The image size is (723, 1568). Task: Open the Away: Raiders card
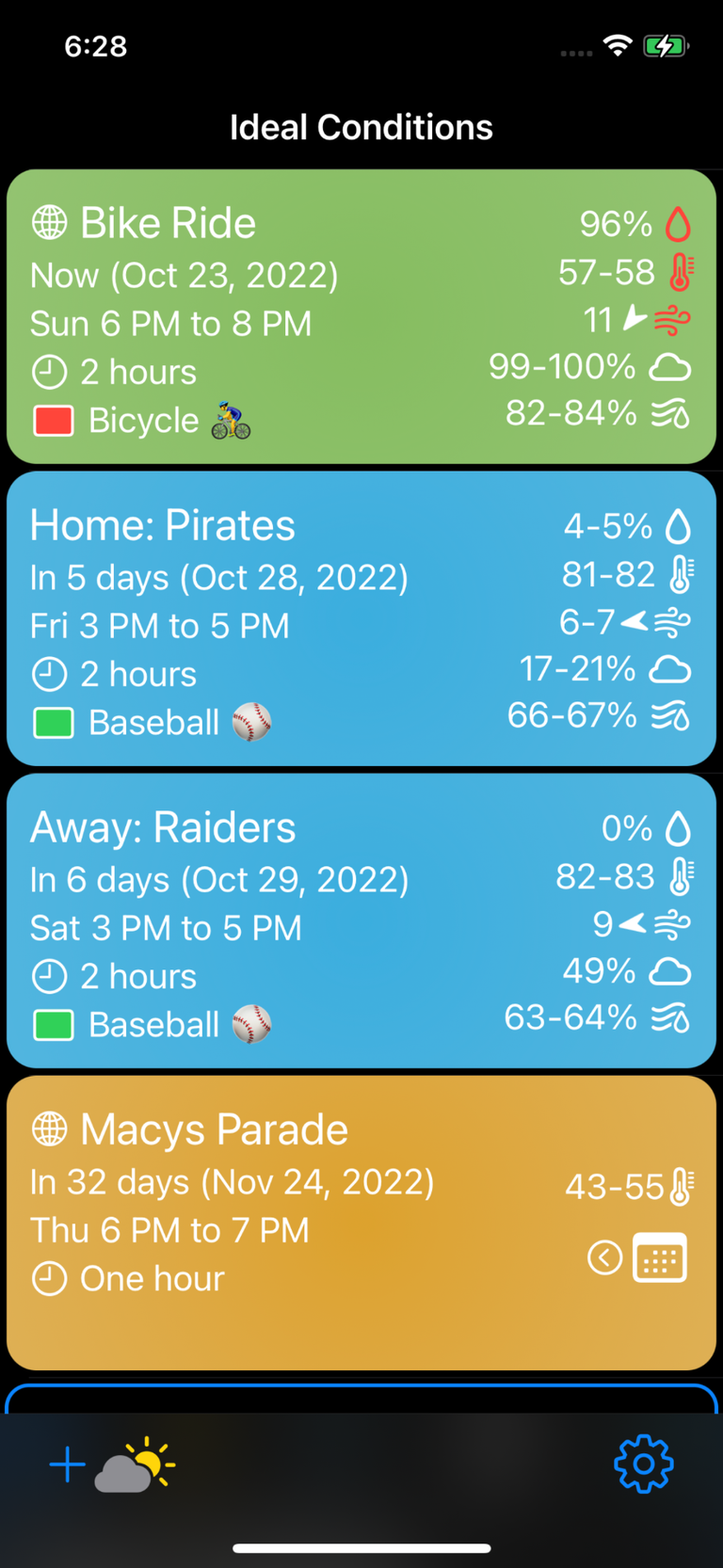[361, 920]
